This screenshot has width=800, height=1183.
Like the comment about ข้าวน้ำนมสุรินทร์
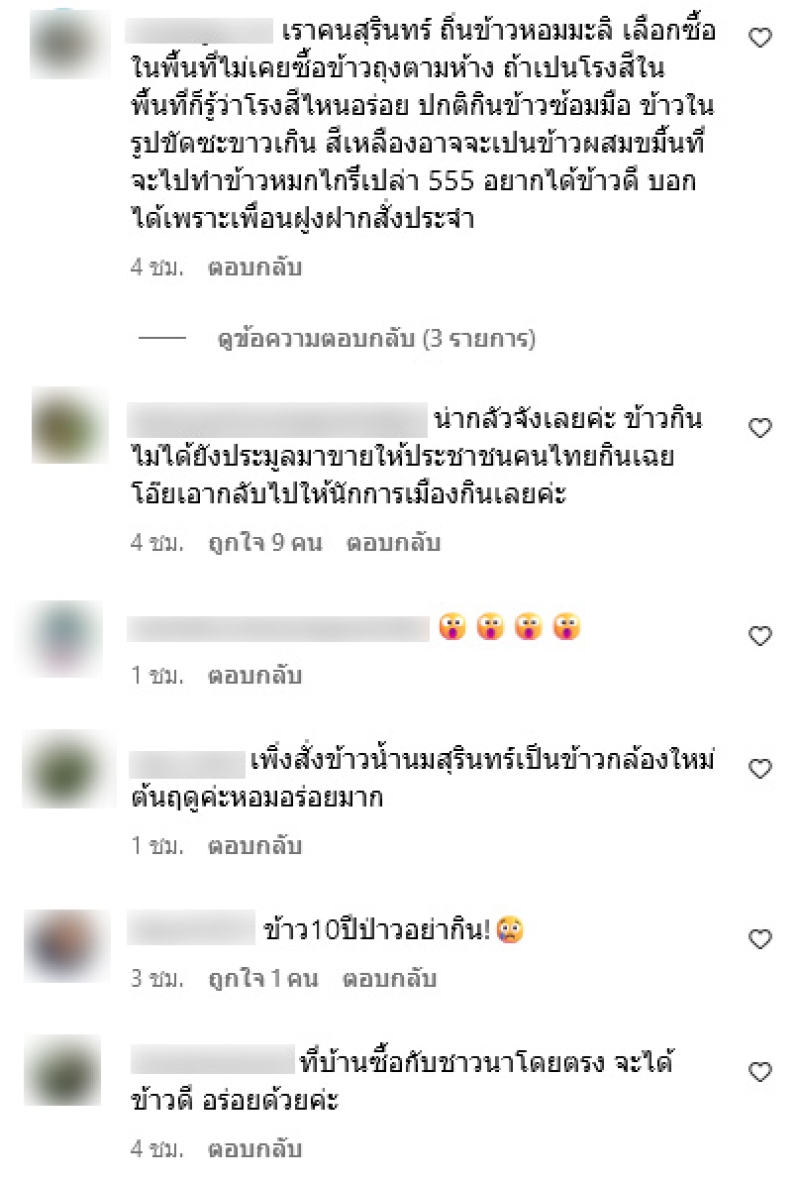760,769
